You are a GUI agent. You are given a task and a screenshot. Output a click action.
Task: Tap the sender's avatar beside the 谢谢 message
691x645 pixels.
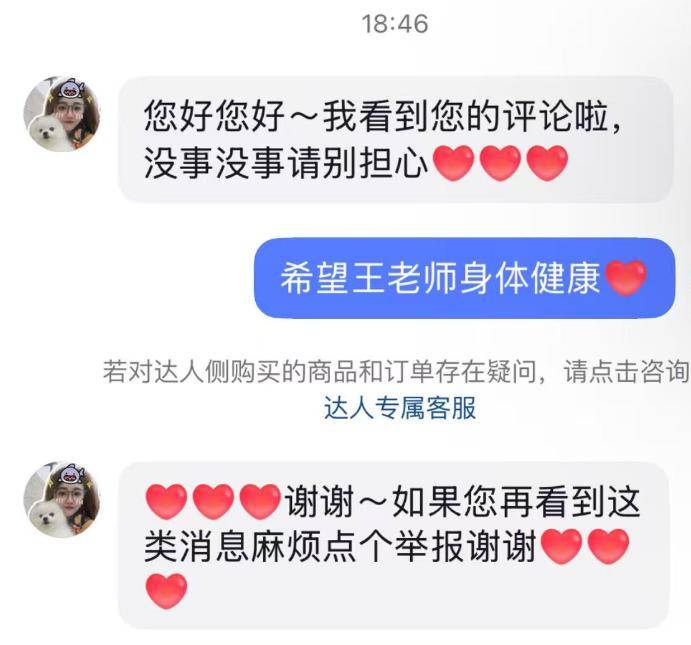[x=62, y=499]
